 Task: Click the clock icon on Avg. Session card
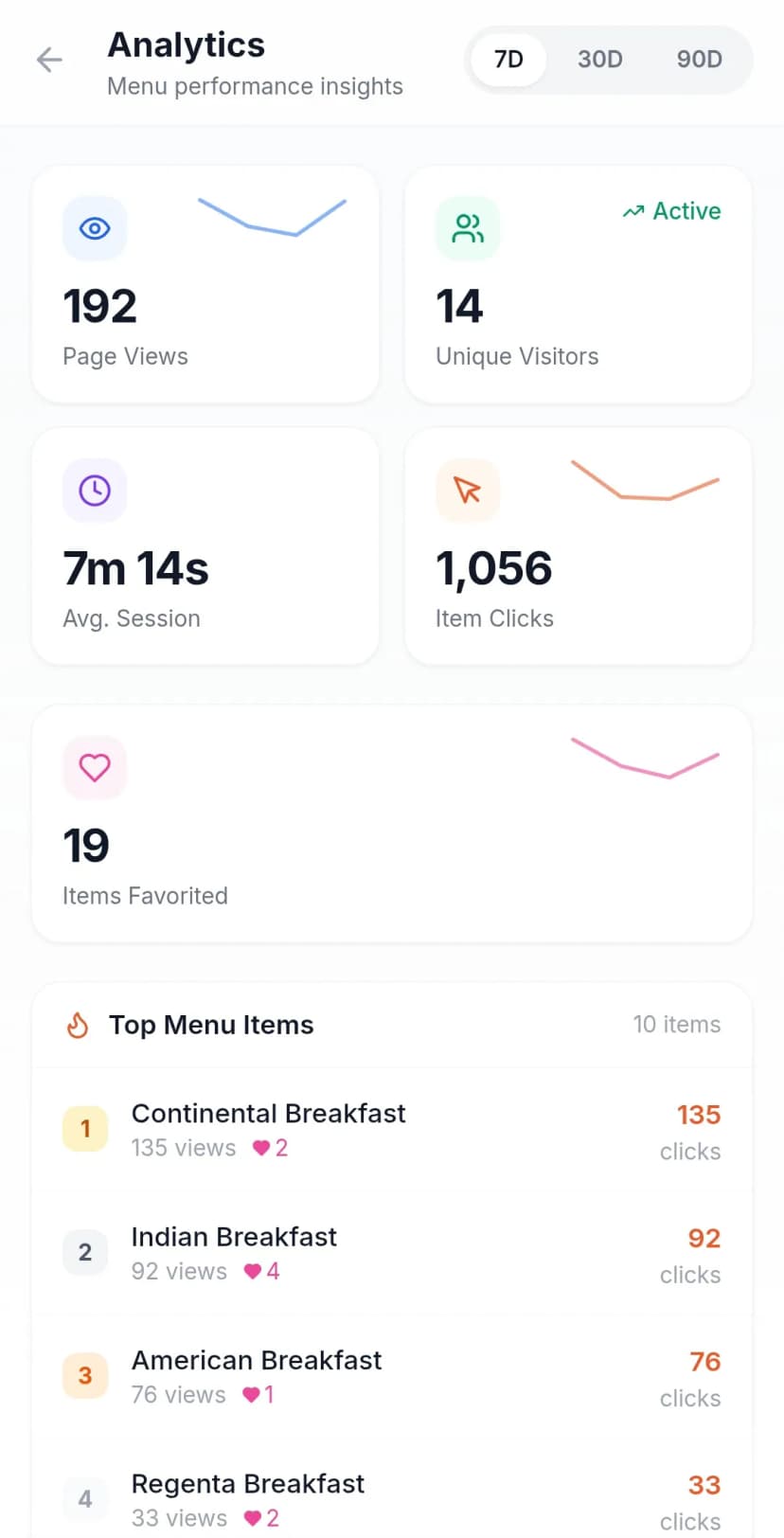point(94,490)
